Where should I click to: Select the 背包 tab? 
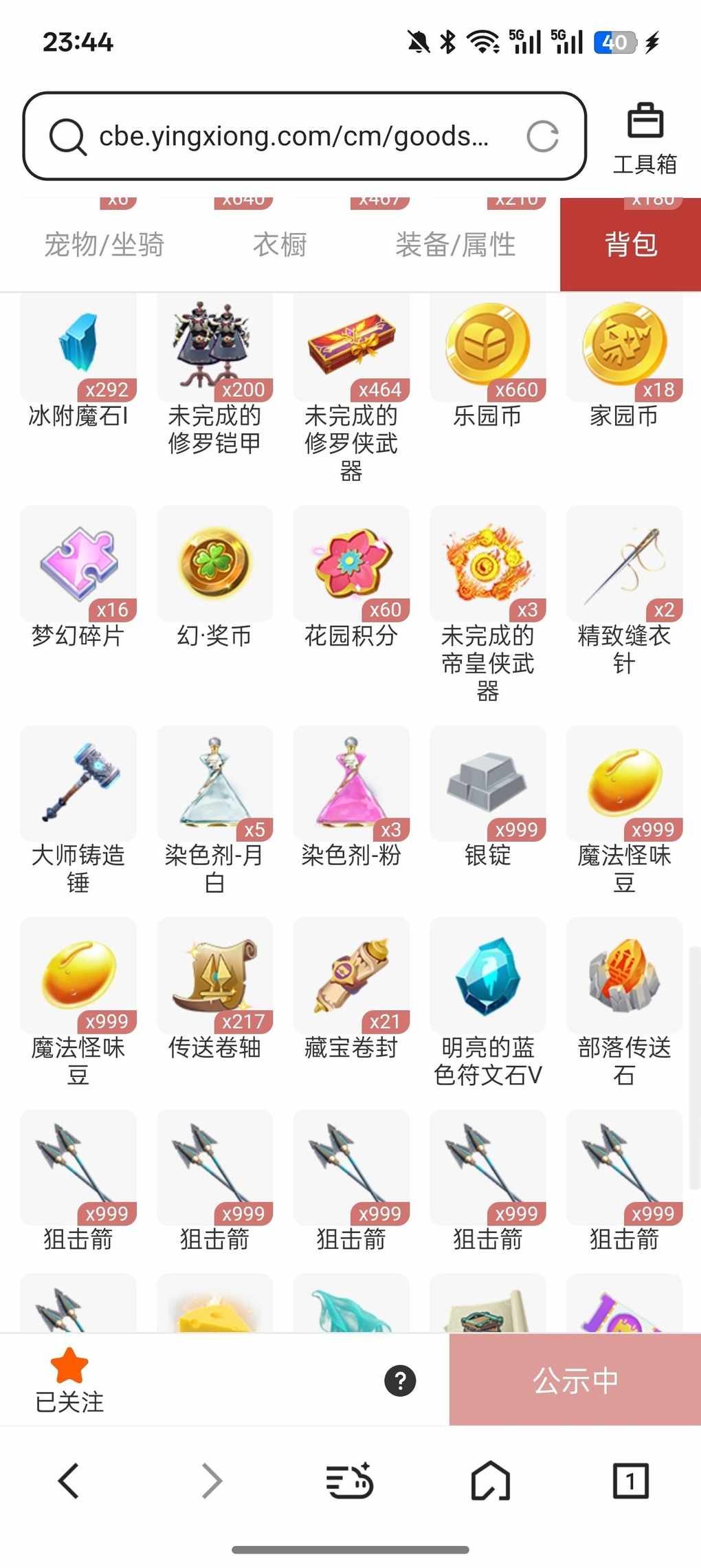click(630, 245)
